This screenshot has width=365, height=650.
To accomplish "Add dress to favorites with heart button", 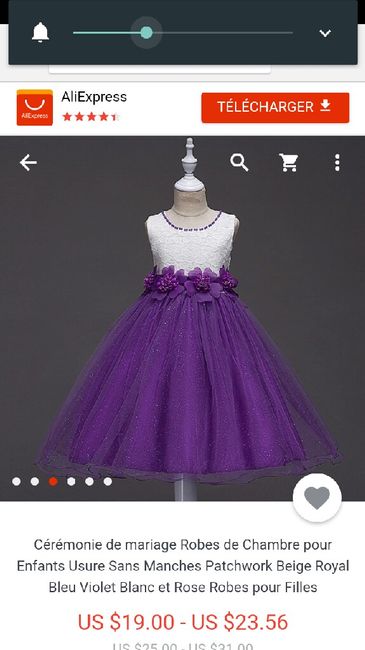I will [317, 498].
